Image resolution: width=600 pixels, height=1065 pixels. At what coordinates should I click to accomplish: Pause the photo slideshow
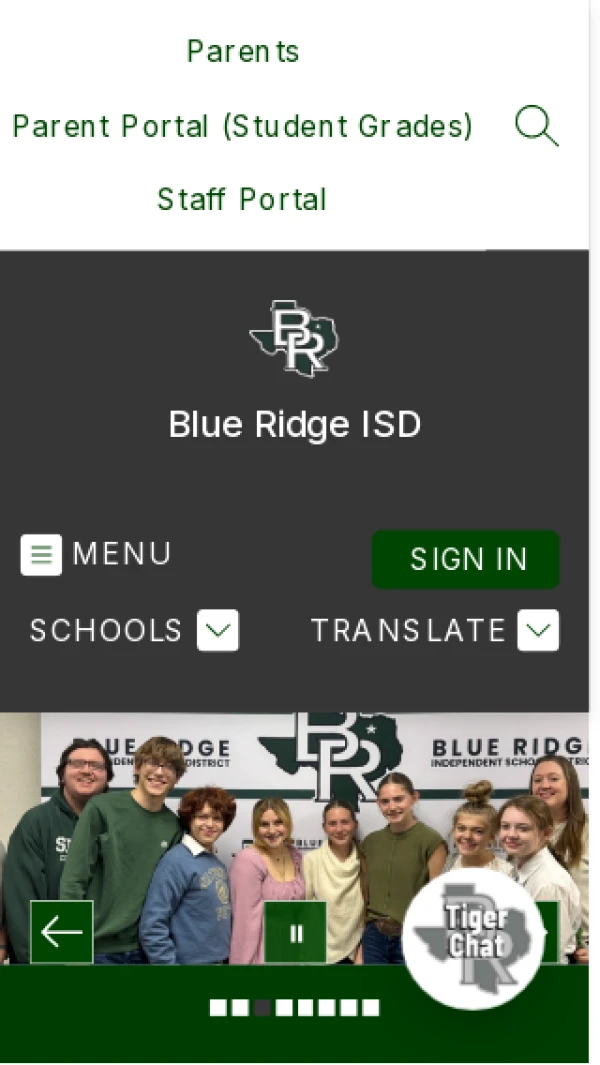(295, 932)
